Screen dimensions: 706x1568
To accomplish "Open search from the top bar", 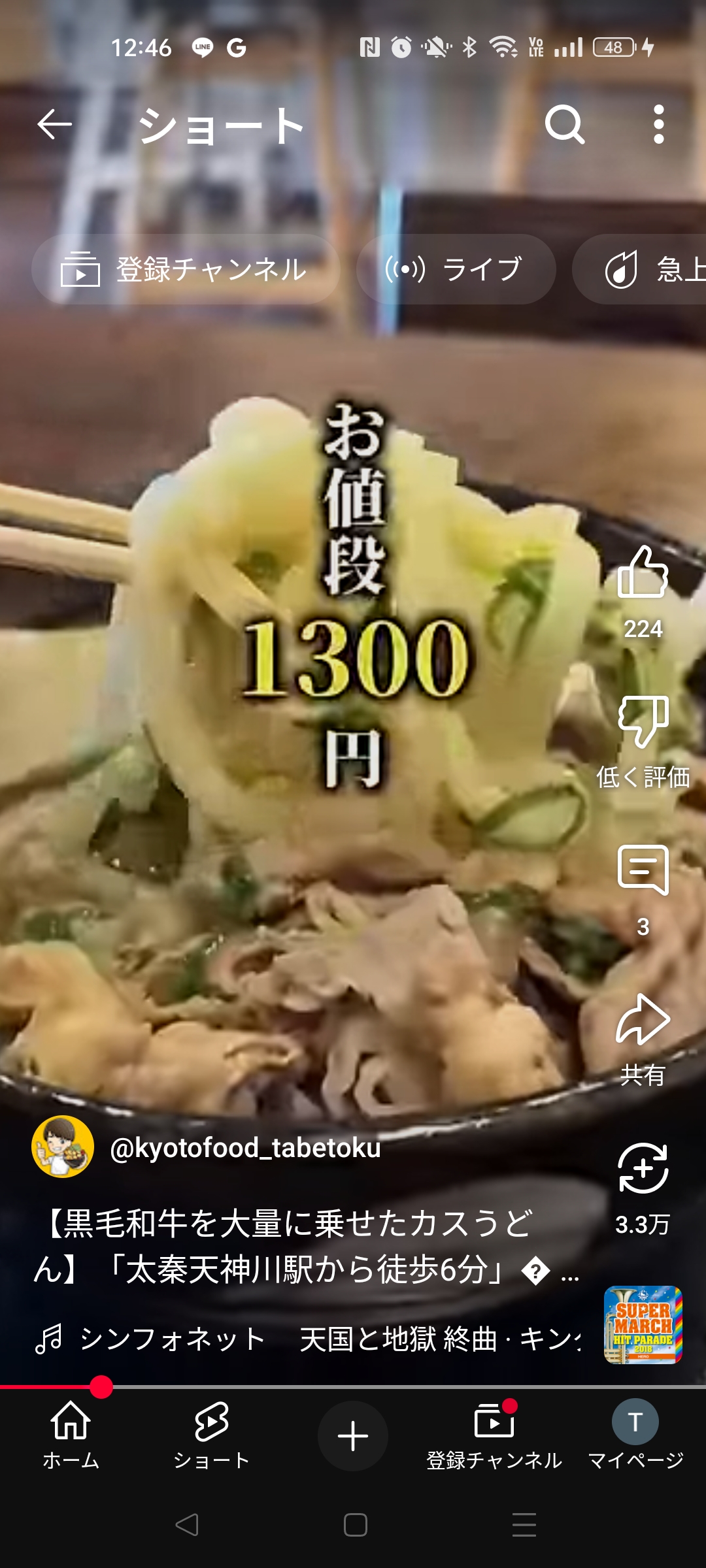I will tap(564, 124).
